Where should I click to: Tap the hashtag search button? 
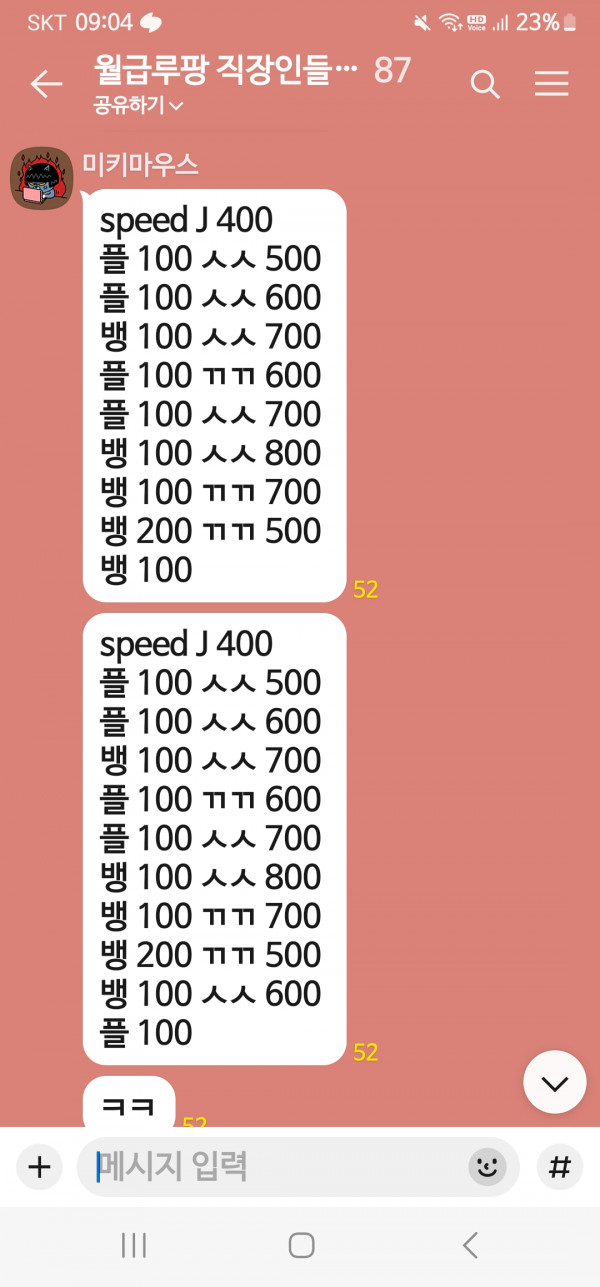click(x=561, y=1166)
